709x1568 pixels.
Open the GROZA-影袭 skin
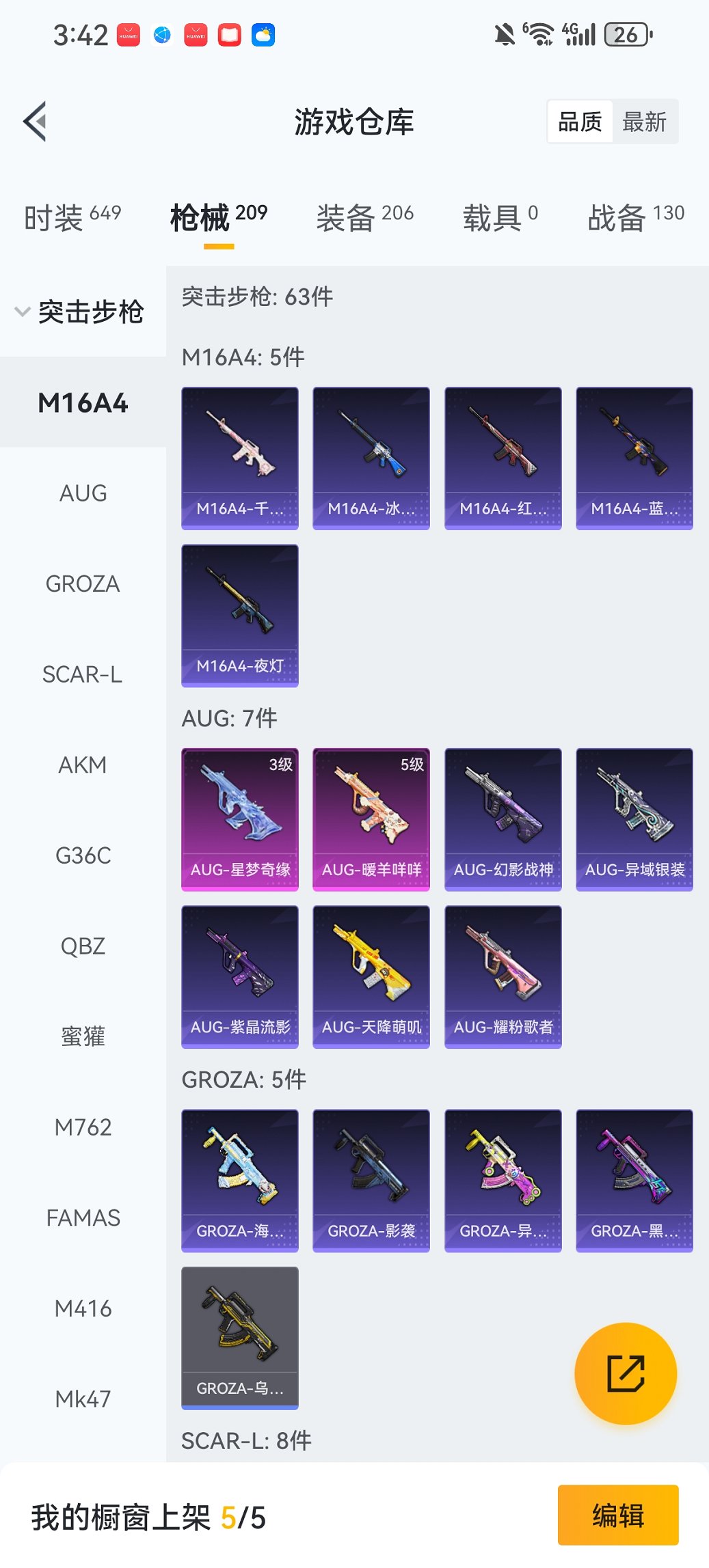click(371, 1180)
